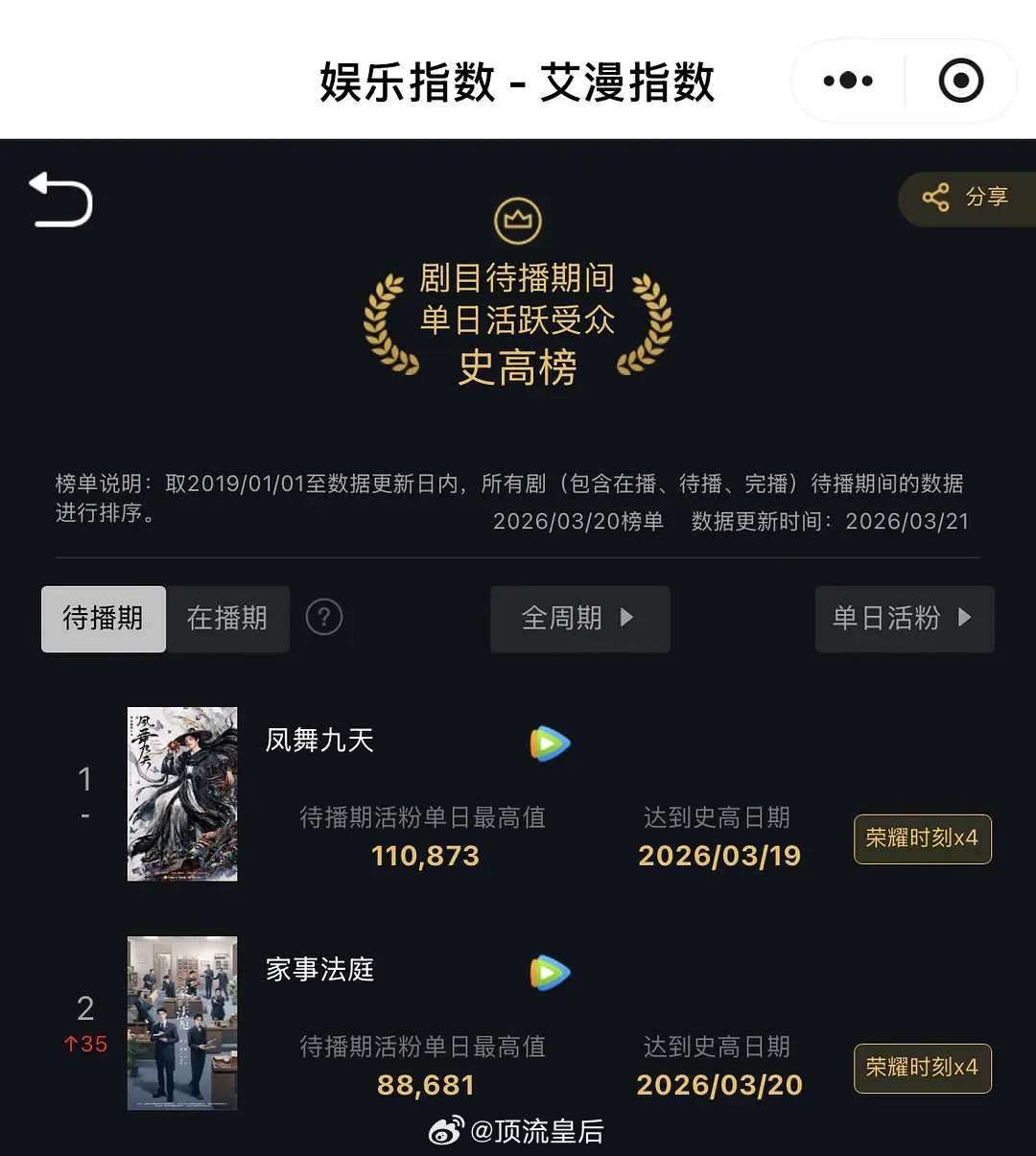Tap 荣耀时刻x4 button for 凤舞九天

click(922, 838)
